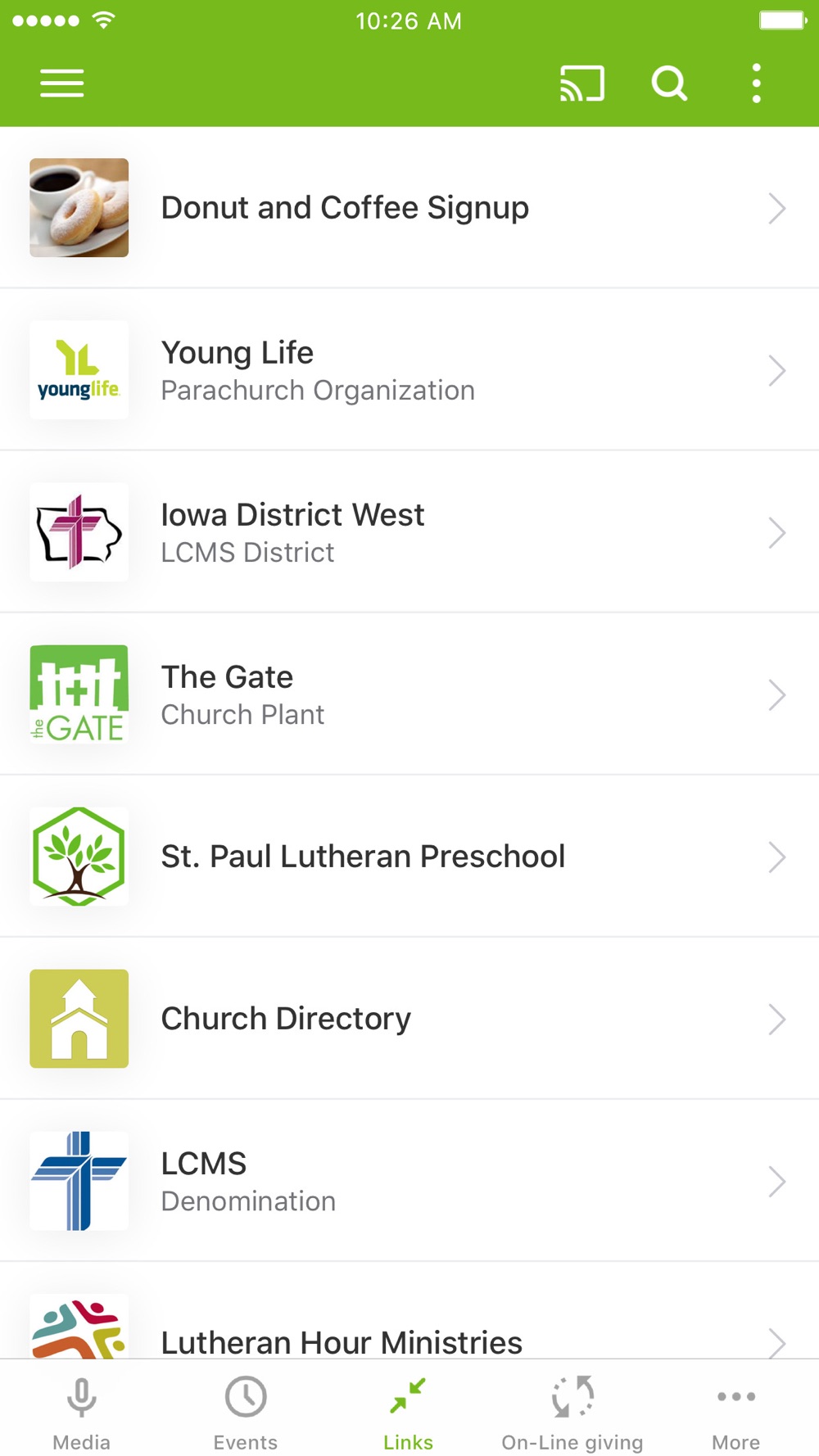
Task: Select the Links tab
Action: [x=408, y=1412]
